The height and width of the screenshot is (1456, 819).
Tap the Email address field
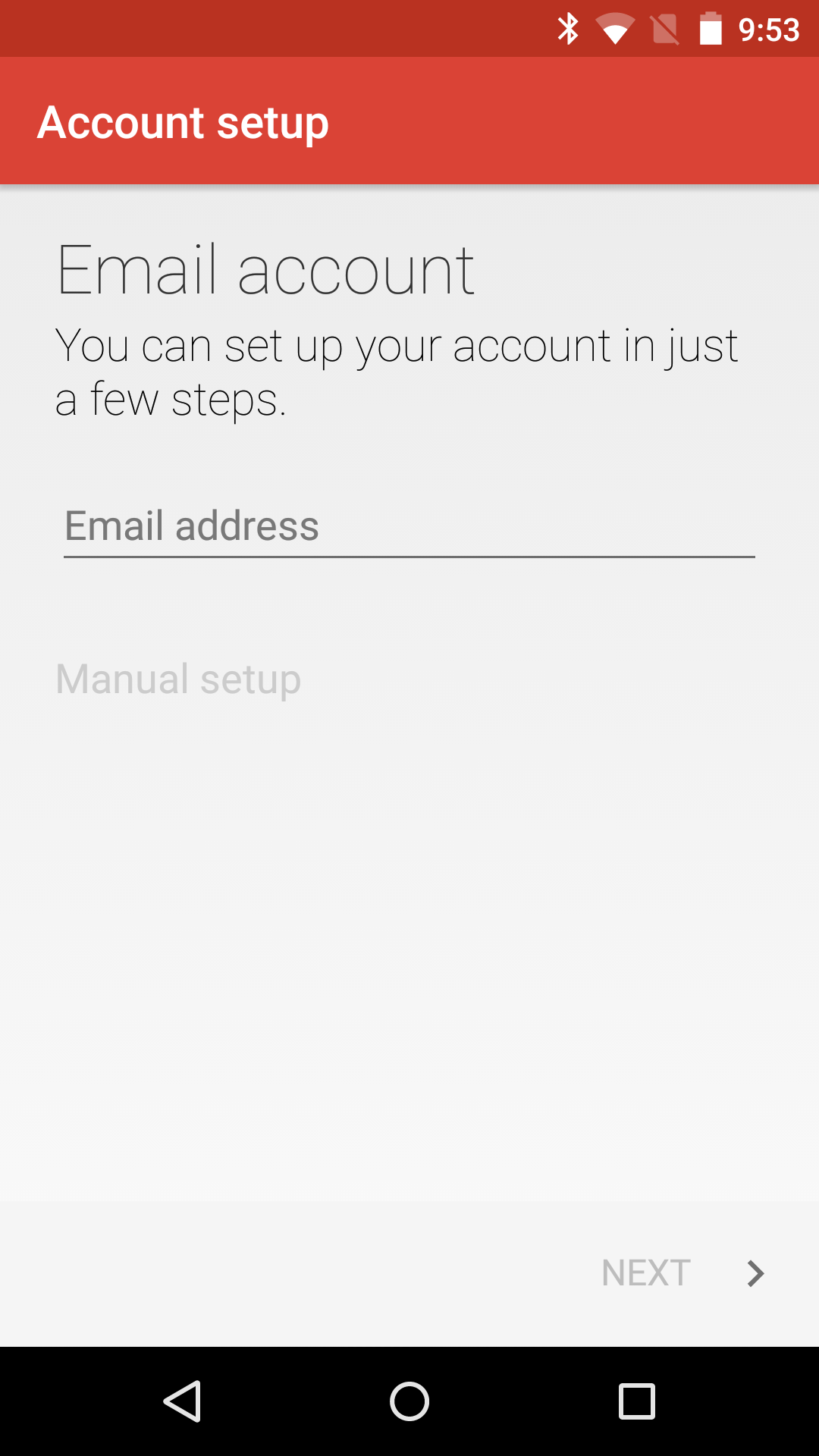[x=409, y=527]
